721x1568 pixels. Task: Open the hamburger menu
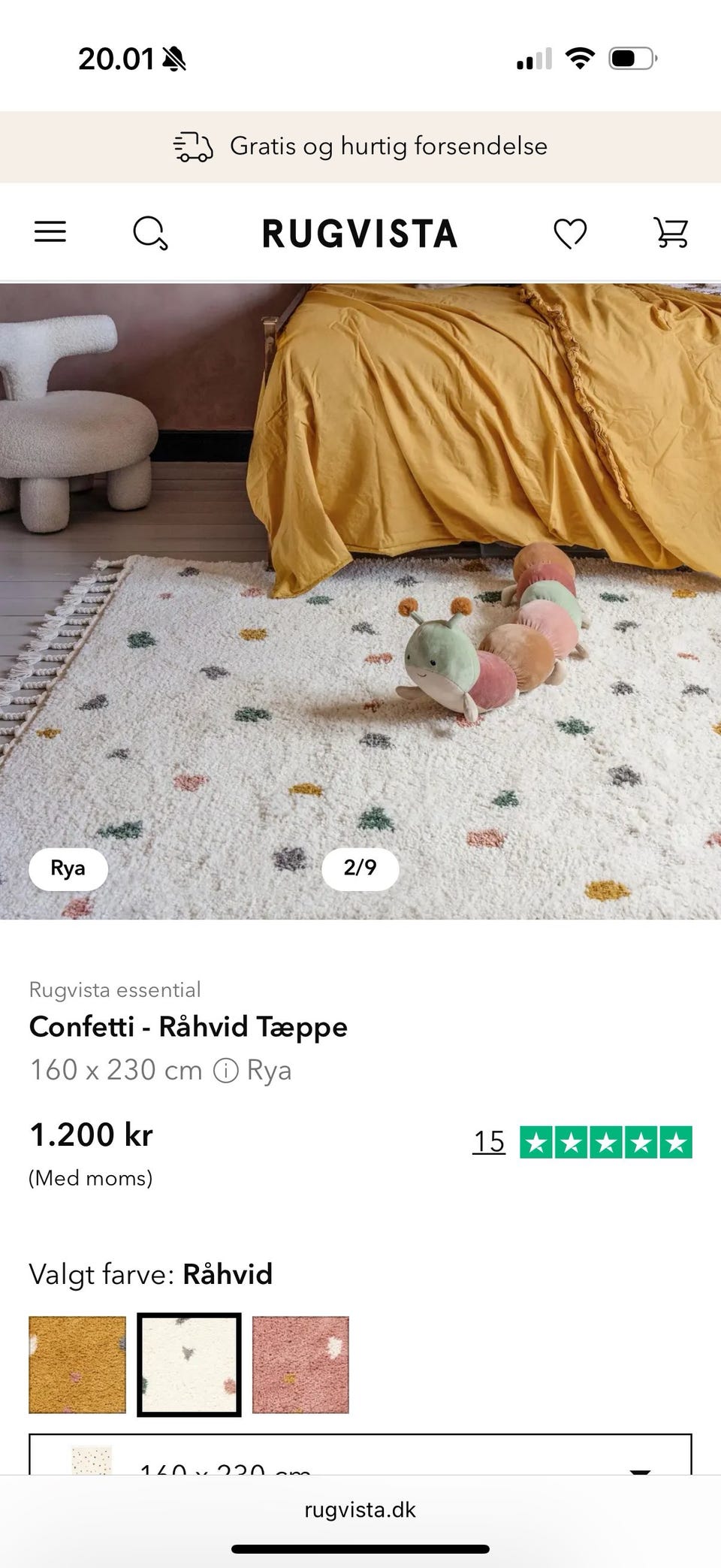click(x=50, y=232)
